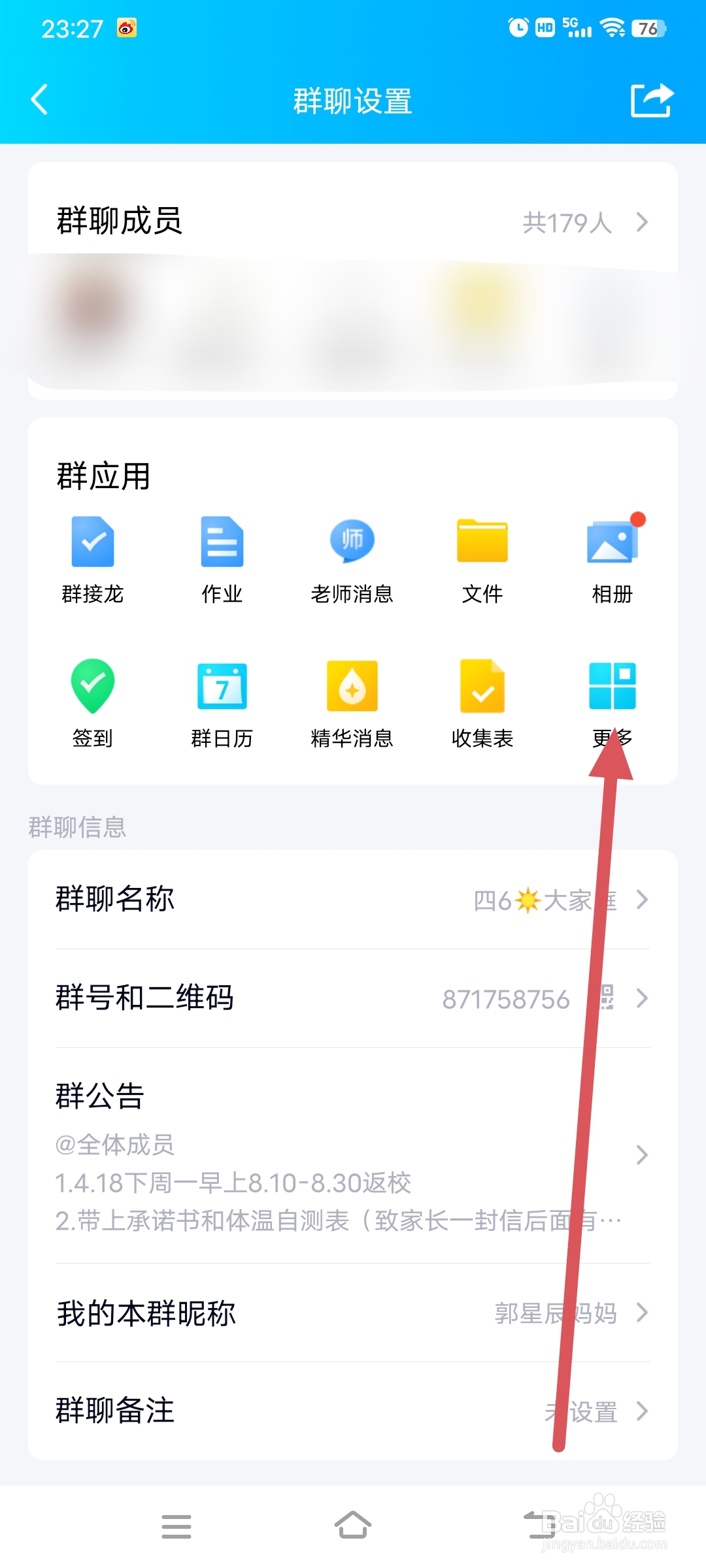Image resolution: width=706 pixels, height=1568 pixels.
Task: Open 老师消息 teacher messages
Action: tap(352, 559)
